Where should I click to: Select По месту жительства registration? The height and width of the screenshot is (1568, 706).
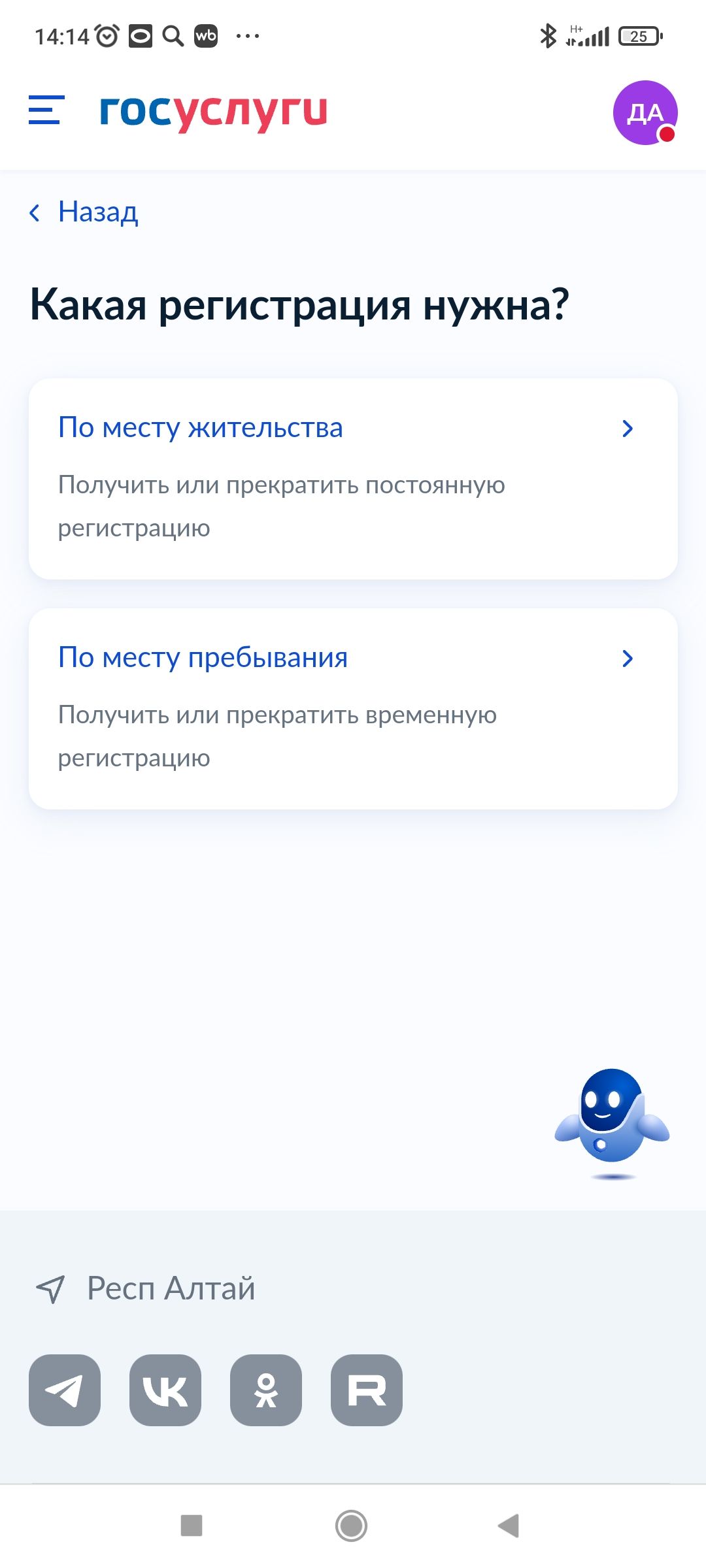click(x=353, y=479)
